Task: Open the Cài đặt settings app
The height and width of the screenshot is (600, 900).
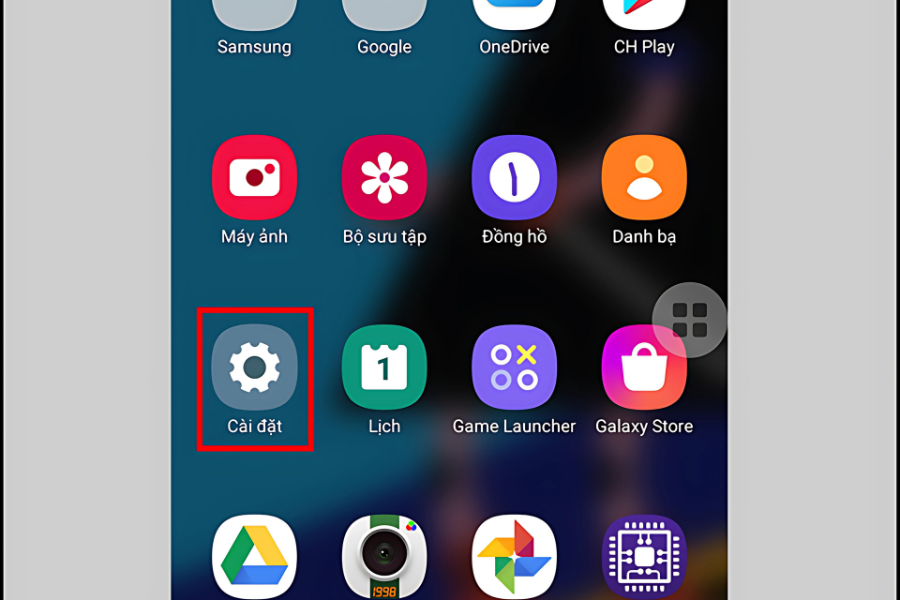Action: 254,367
